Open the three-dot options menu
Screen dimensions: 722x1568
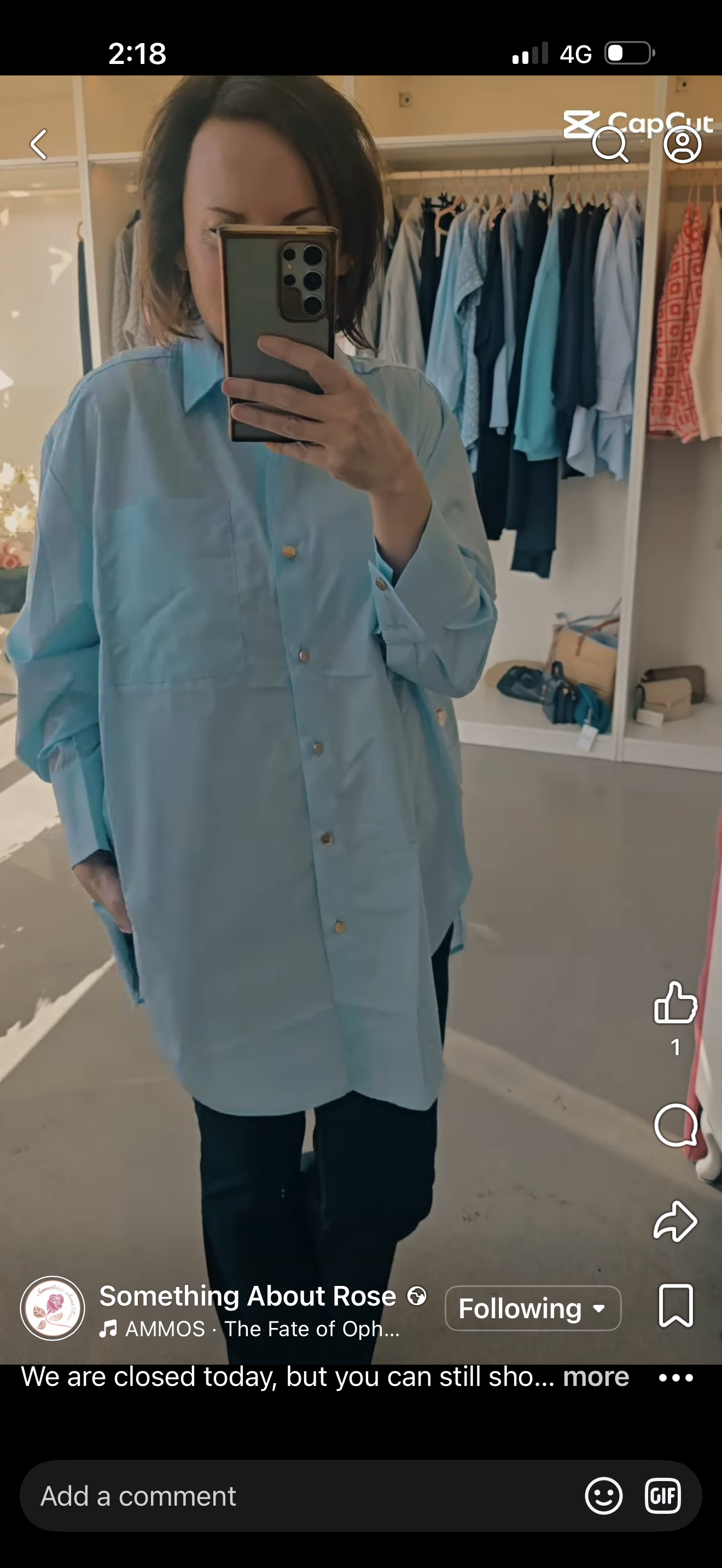[676, 1378]
